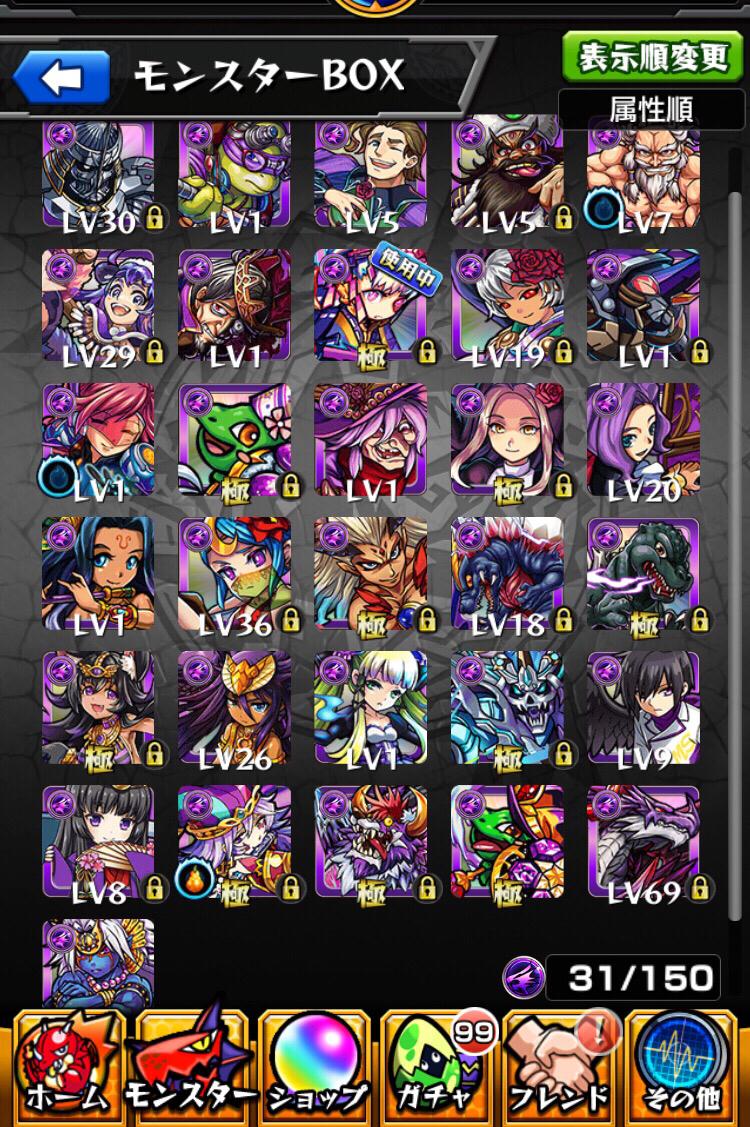Screen dimensions: 750x1127
Task: Open the ショップ tab
Action: point(313,1067)
